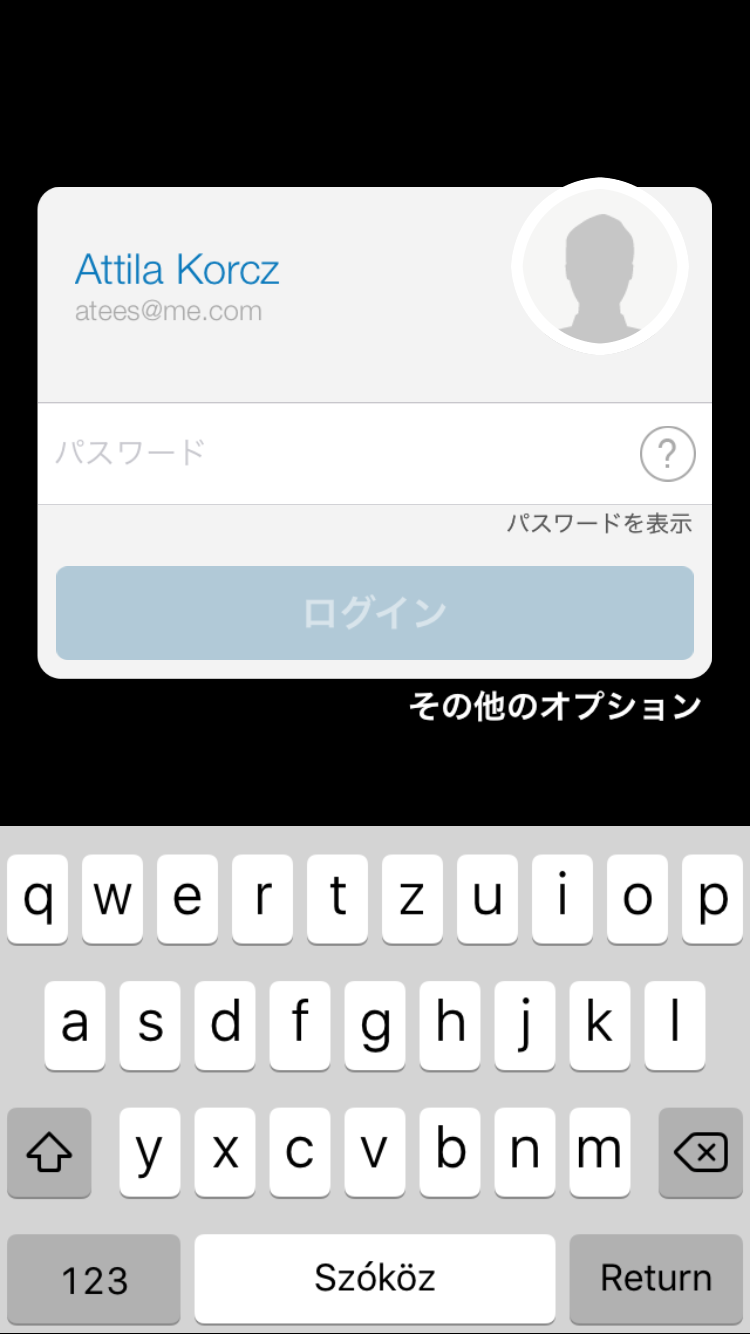The image size is (750, 1334).
Task: Switch the keyboard to 123 numbers
Action: point(94,1279)
